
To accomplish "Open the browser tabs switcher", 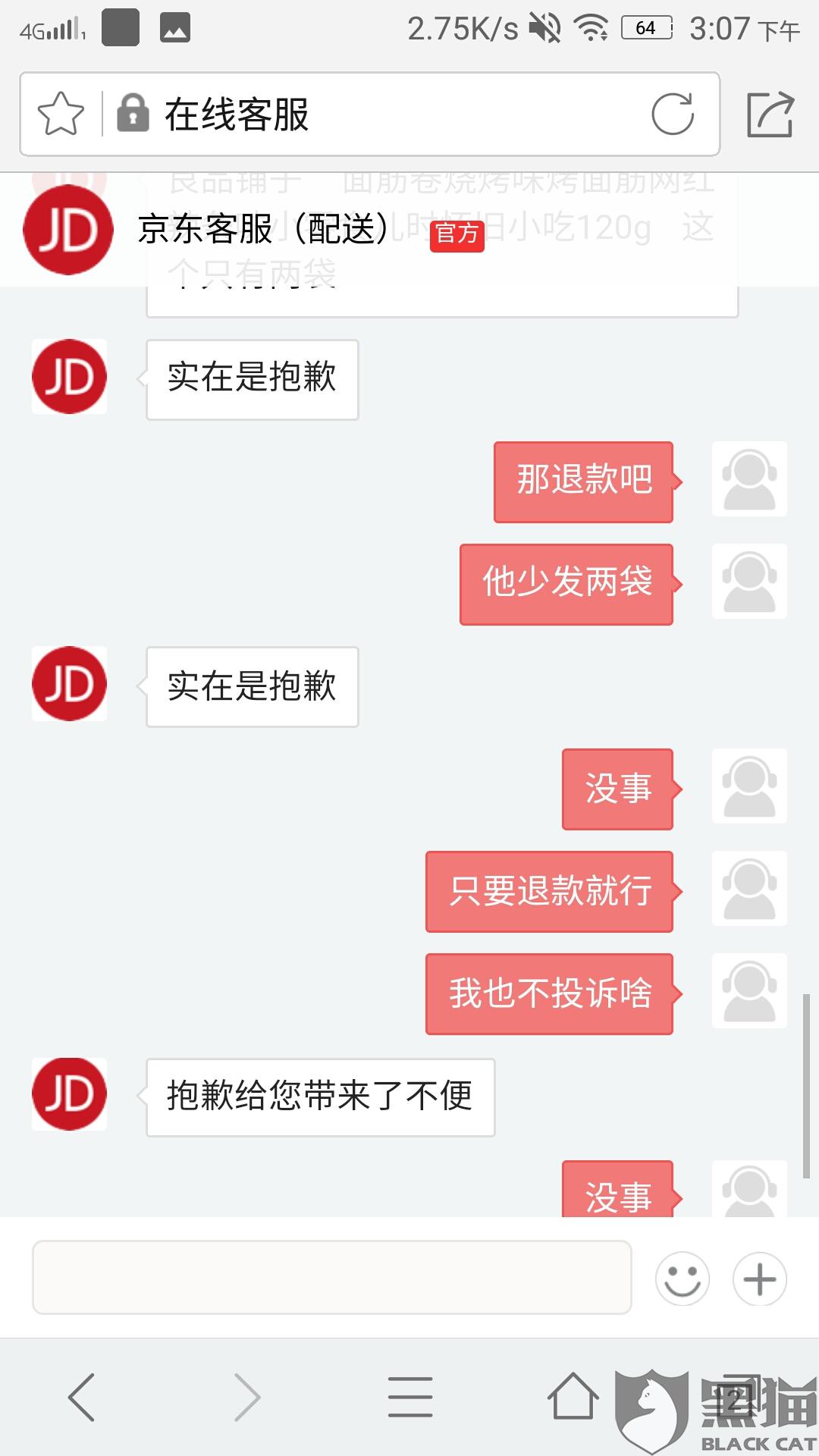I will pos(737,1397).
